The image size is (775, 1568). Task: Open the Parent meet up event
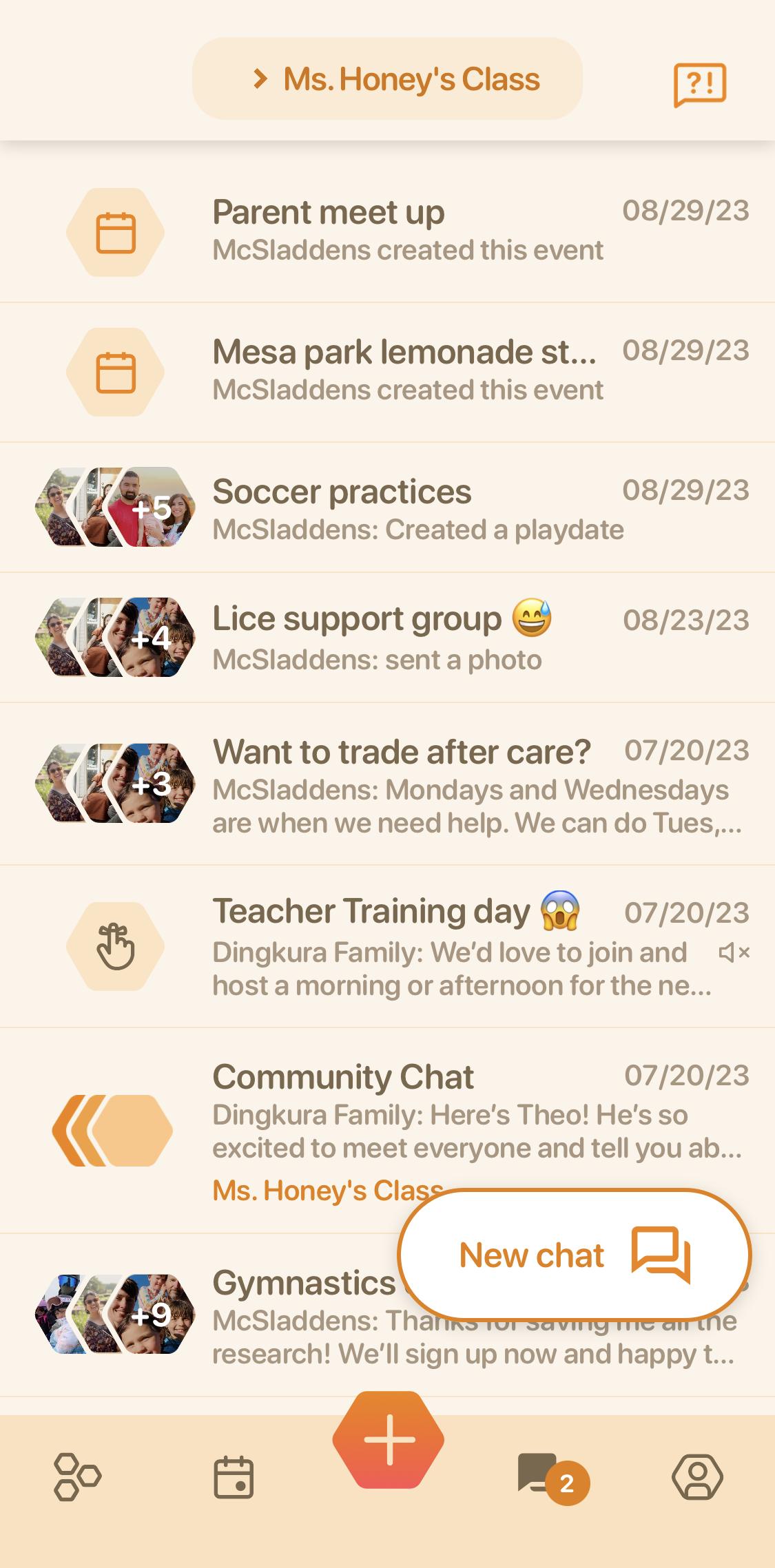click(x=387, y=232)
